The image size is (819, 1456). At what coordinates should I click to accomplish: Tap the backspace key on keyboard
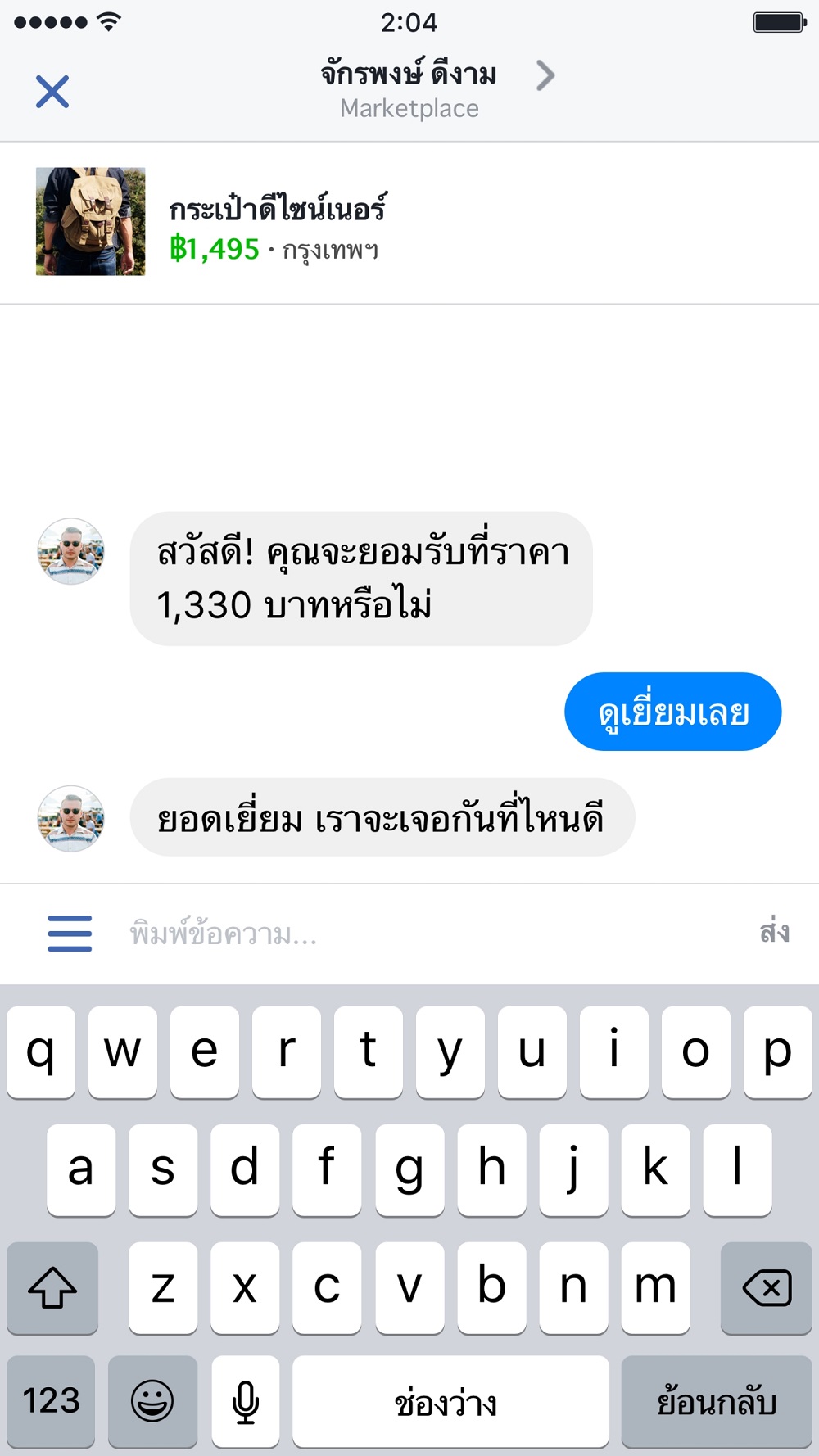[767, 1287]
